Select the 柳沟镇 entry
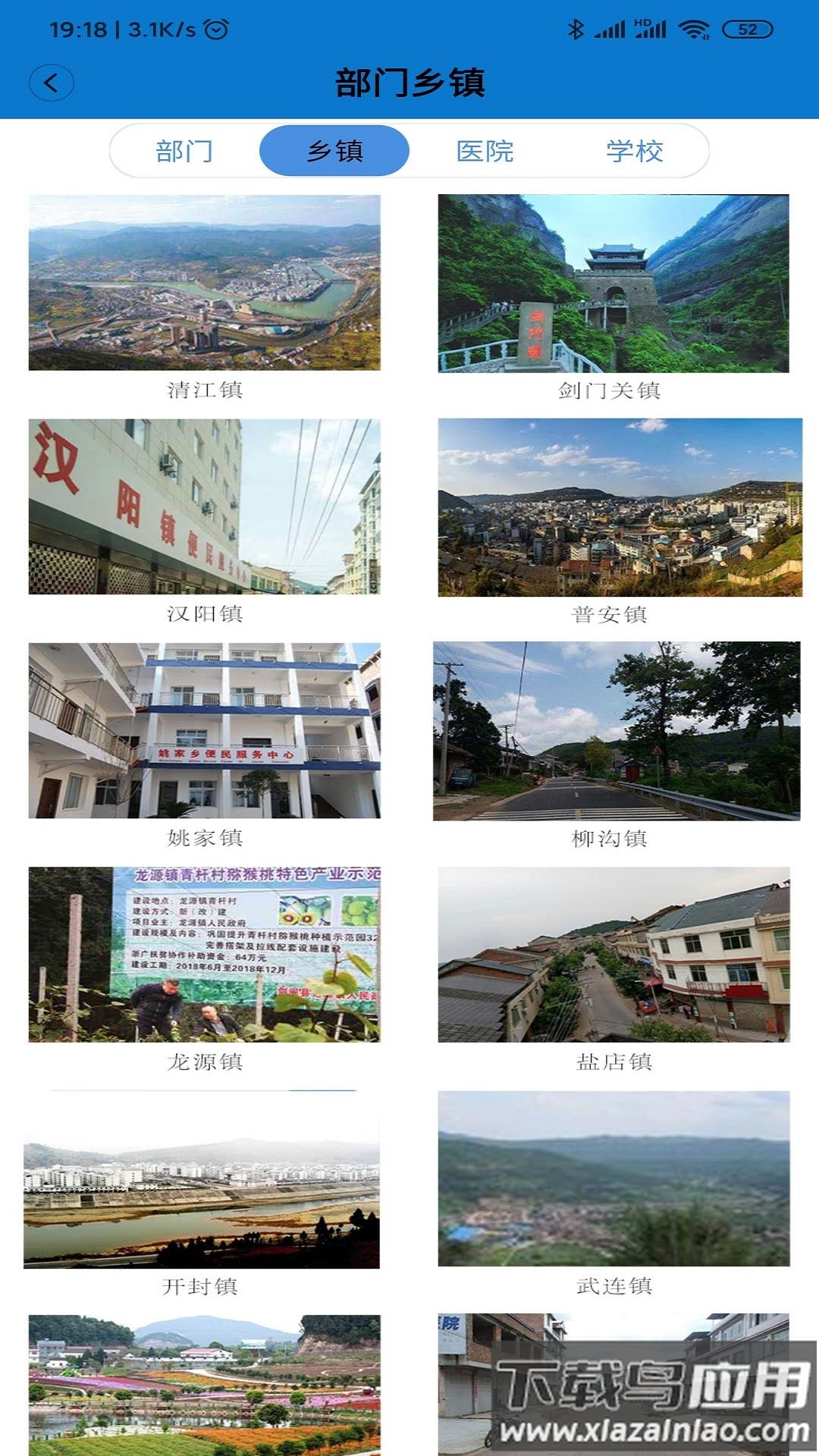The width and height of the screenshot is (819, 1456). point(614,730)
